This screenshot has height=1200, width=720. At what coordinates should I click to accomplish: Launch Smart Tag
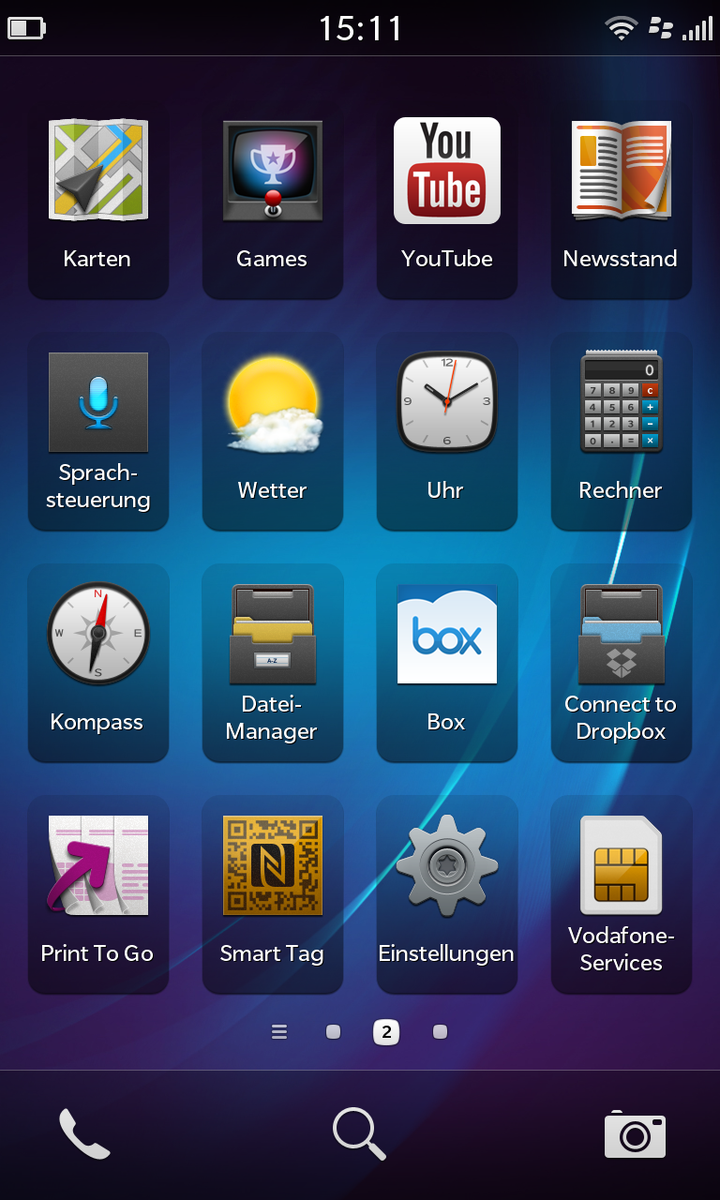(x=272, y=895)
